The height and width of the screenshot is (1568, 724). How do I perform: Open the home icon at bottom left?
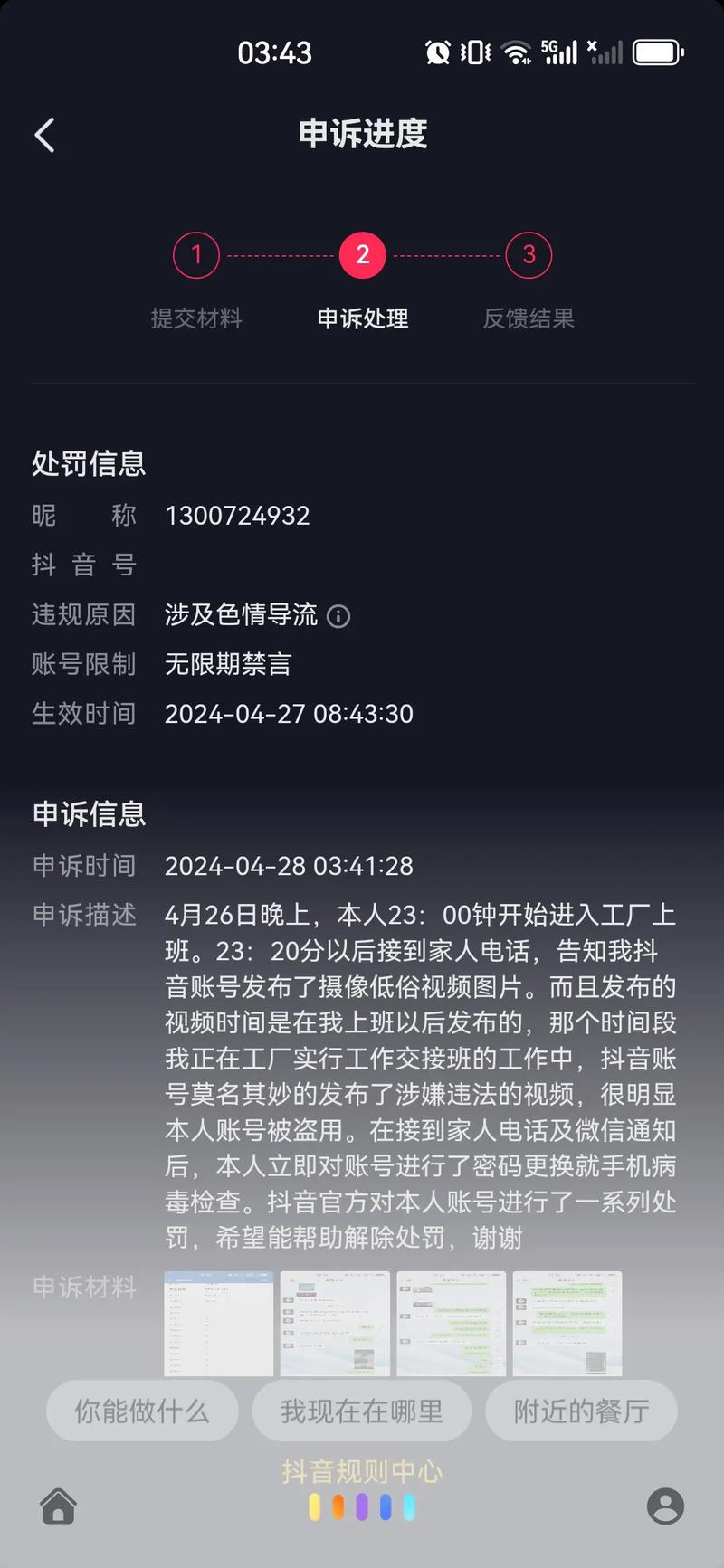pyautogui.click(x=58, y=1506)
